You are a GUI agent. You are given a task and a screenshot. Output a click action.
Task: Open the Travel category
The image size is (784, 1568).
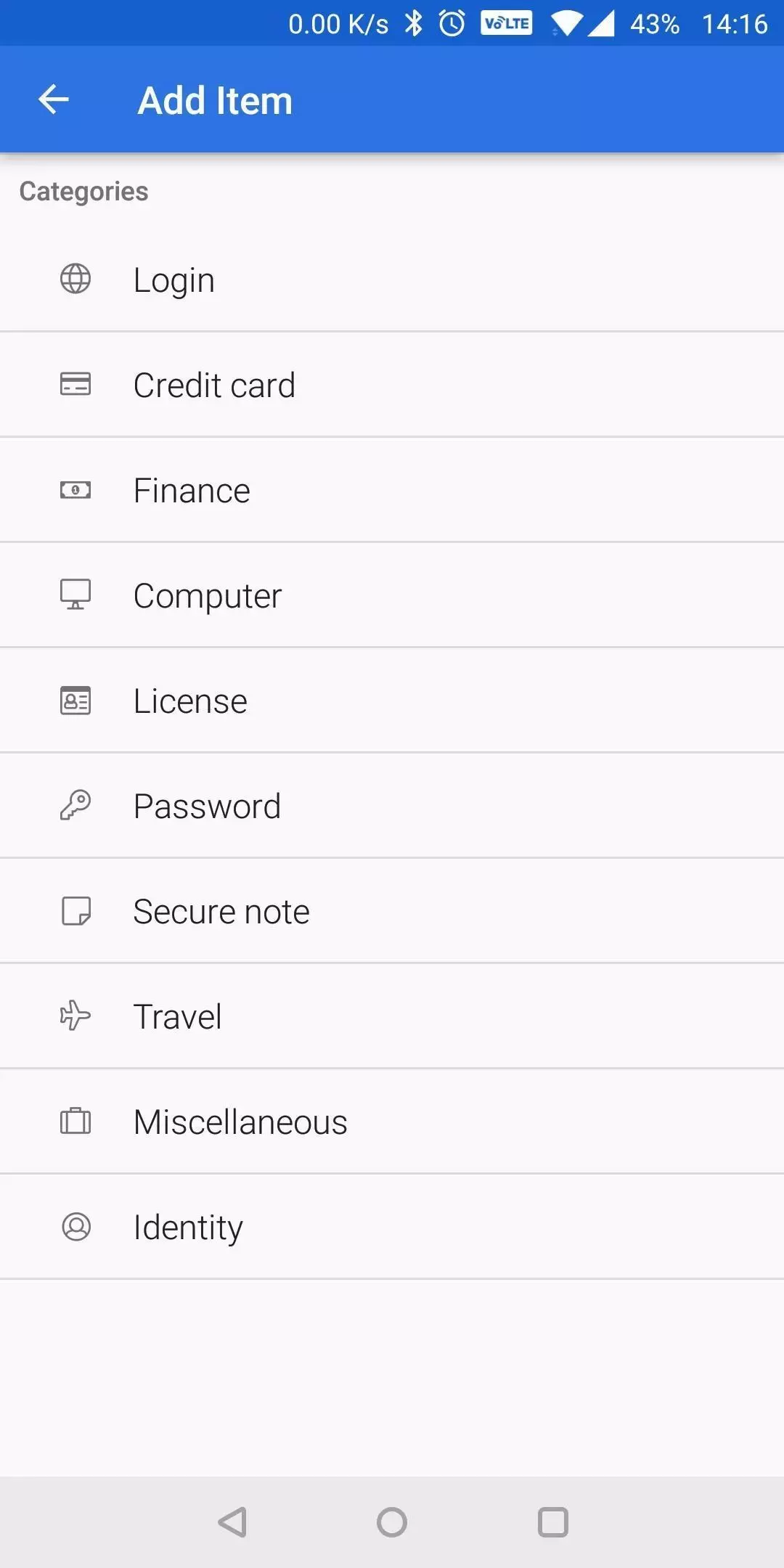tap(392, 1016)
